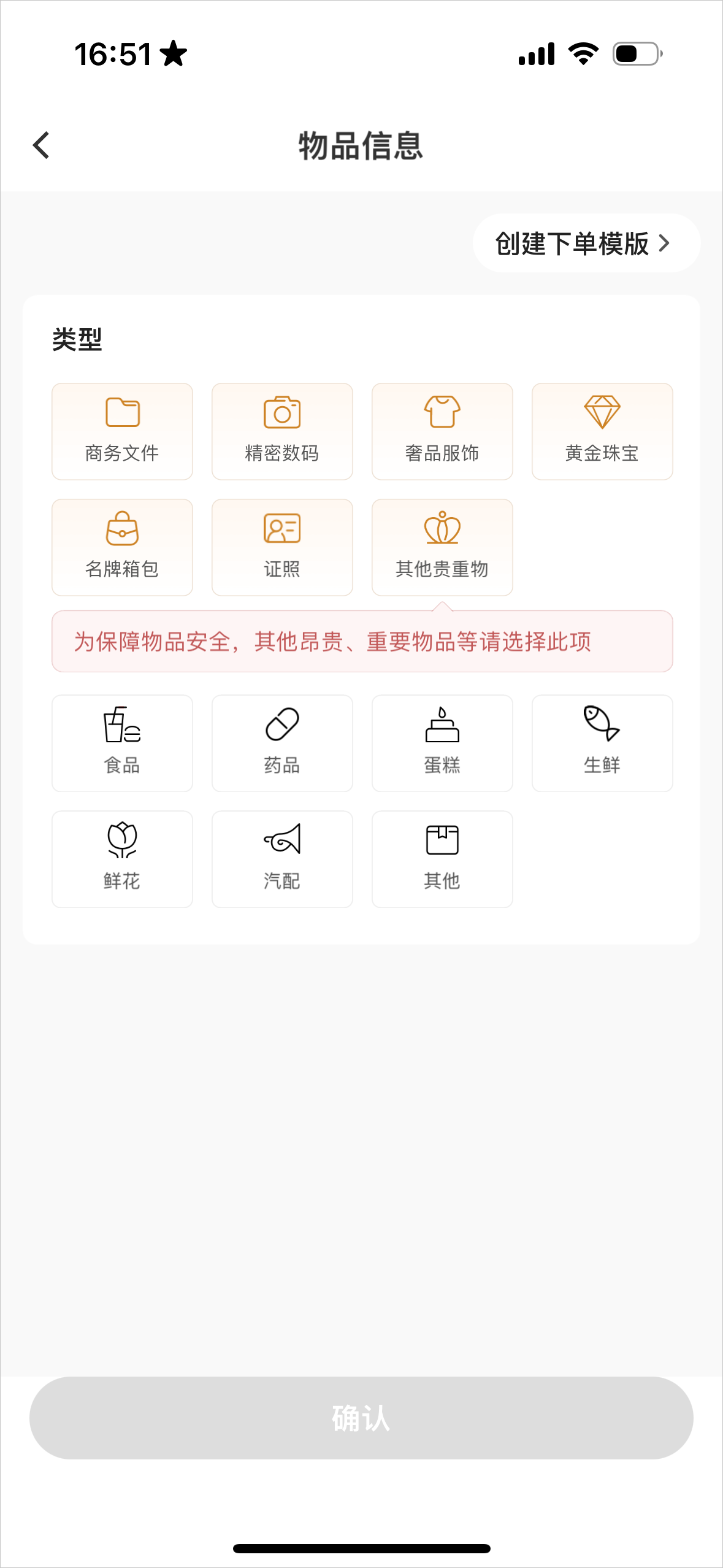
Task: Select 蛋糕 as item type
Action: pos(442,743)
